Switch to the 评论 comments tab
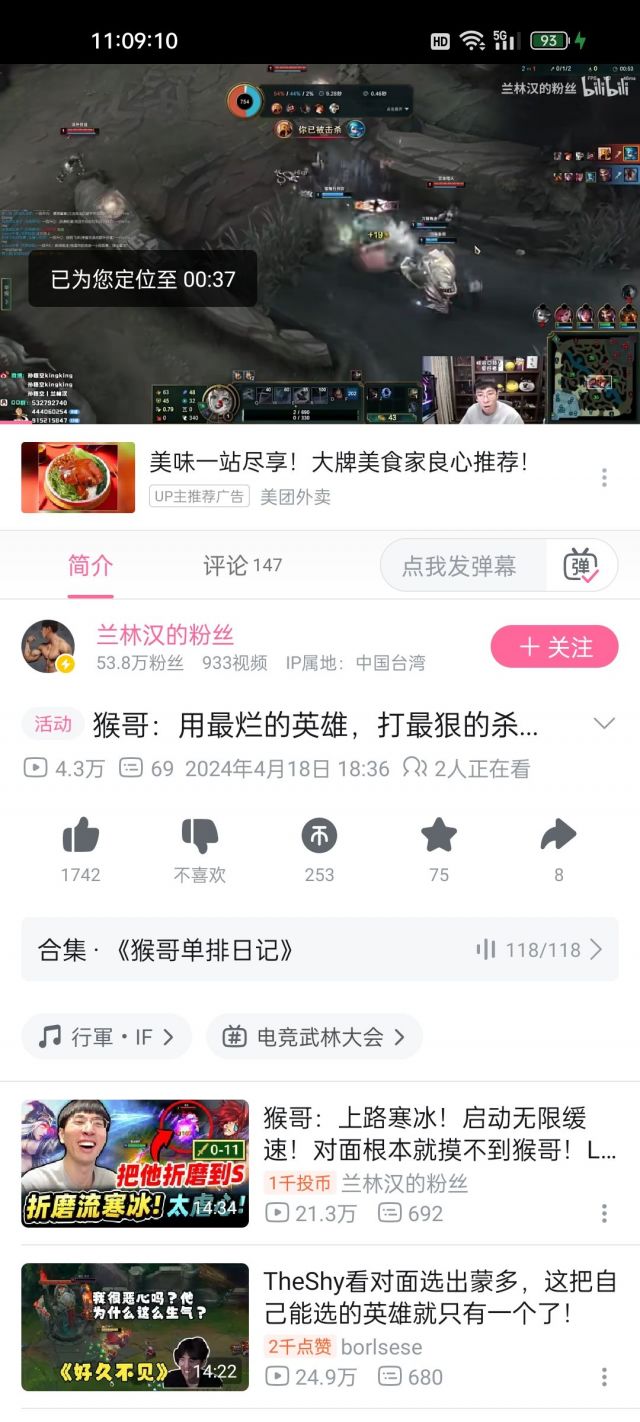 click(242, 565)
